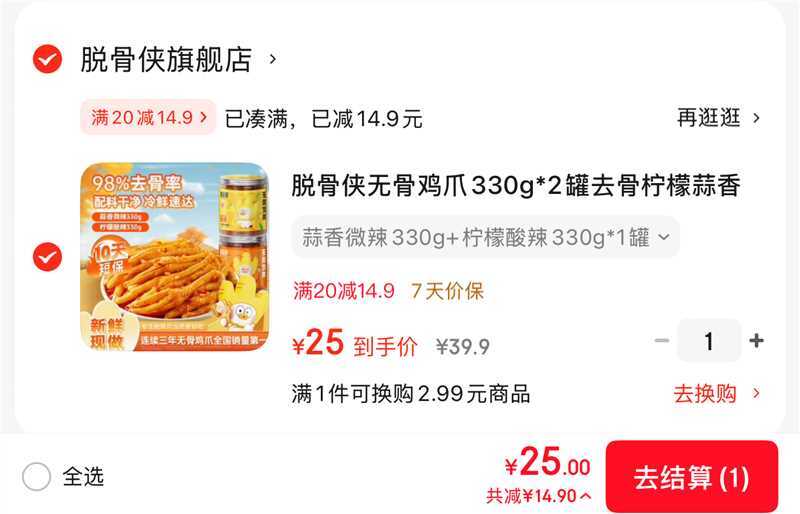Open the chicken feet product image
Viewport: 800px width, 514px height.
[174, 257]
